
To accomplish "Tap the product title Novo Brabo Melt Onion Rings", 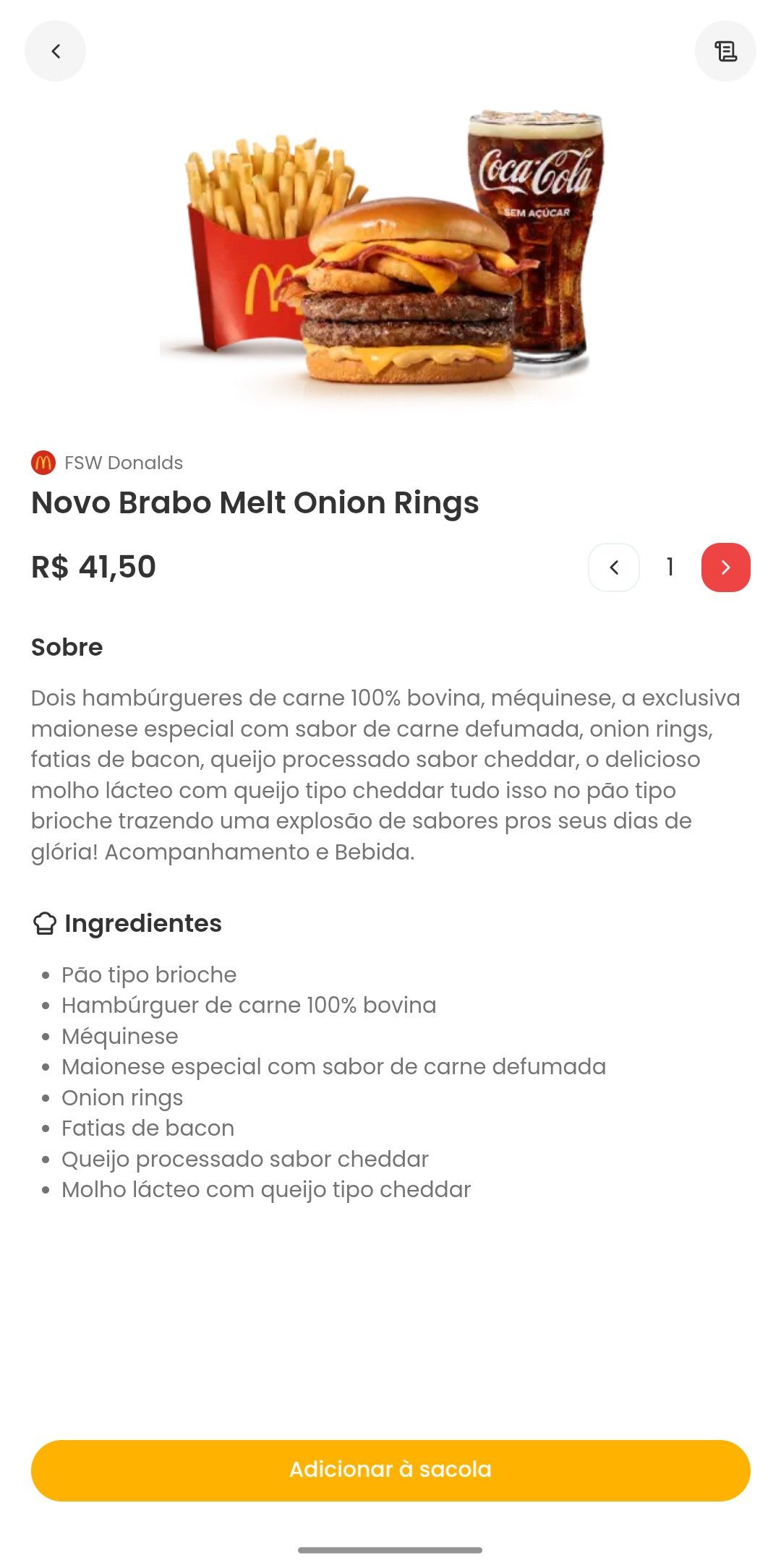I will pos(256,504).
